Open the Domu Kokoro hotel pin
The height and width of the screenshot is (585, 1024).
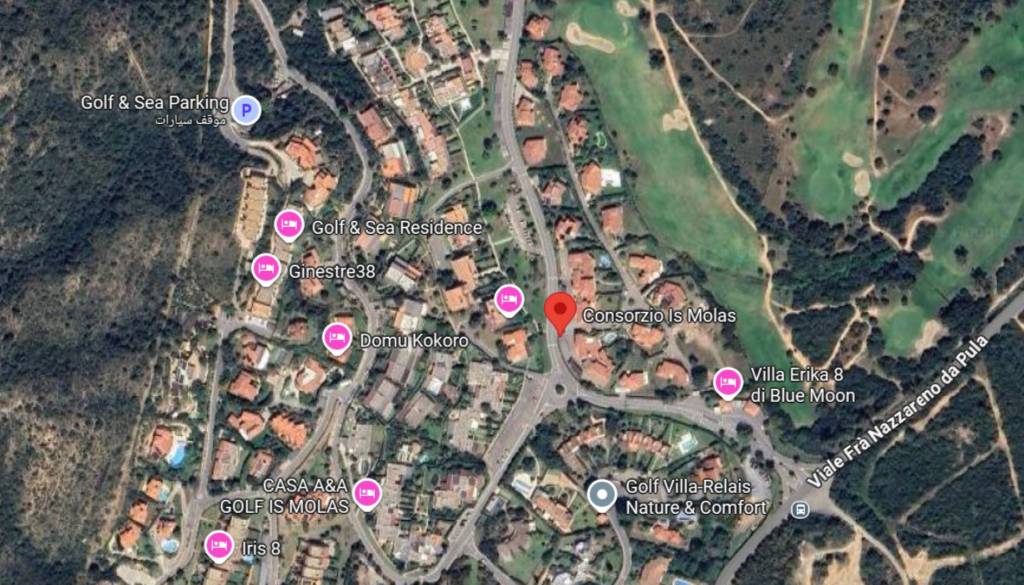(x=338, y=338)
